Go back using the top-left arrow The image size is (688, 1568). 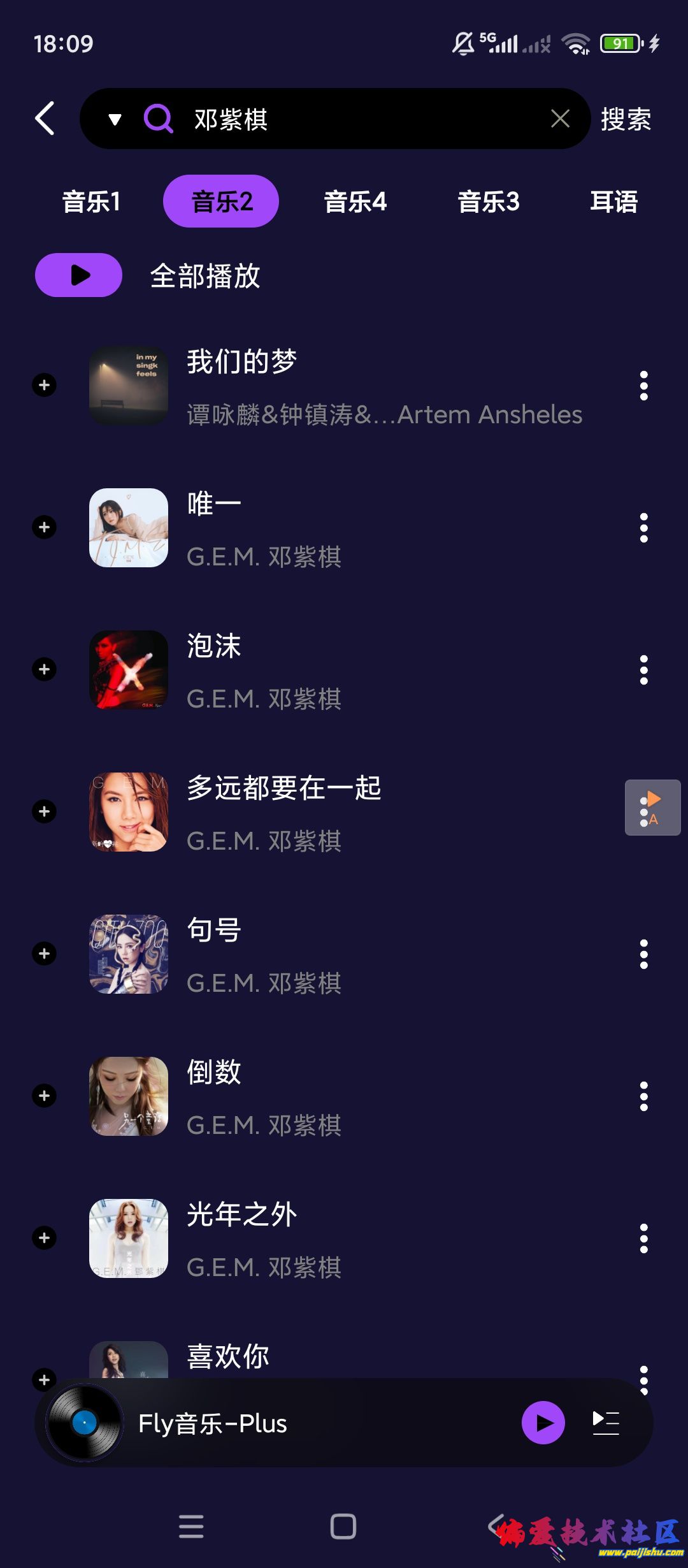[45, 119]
